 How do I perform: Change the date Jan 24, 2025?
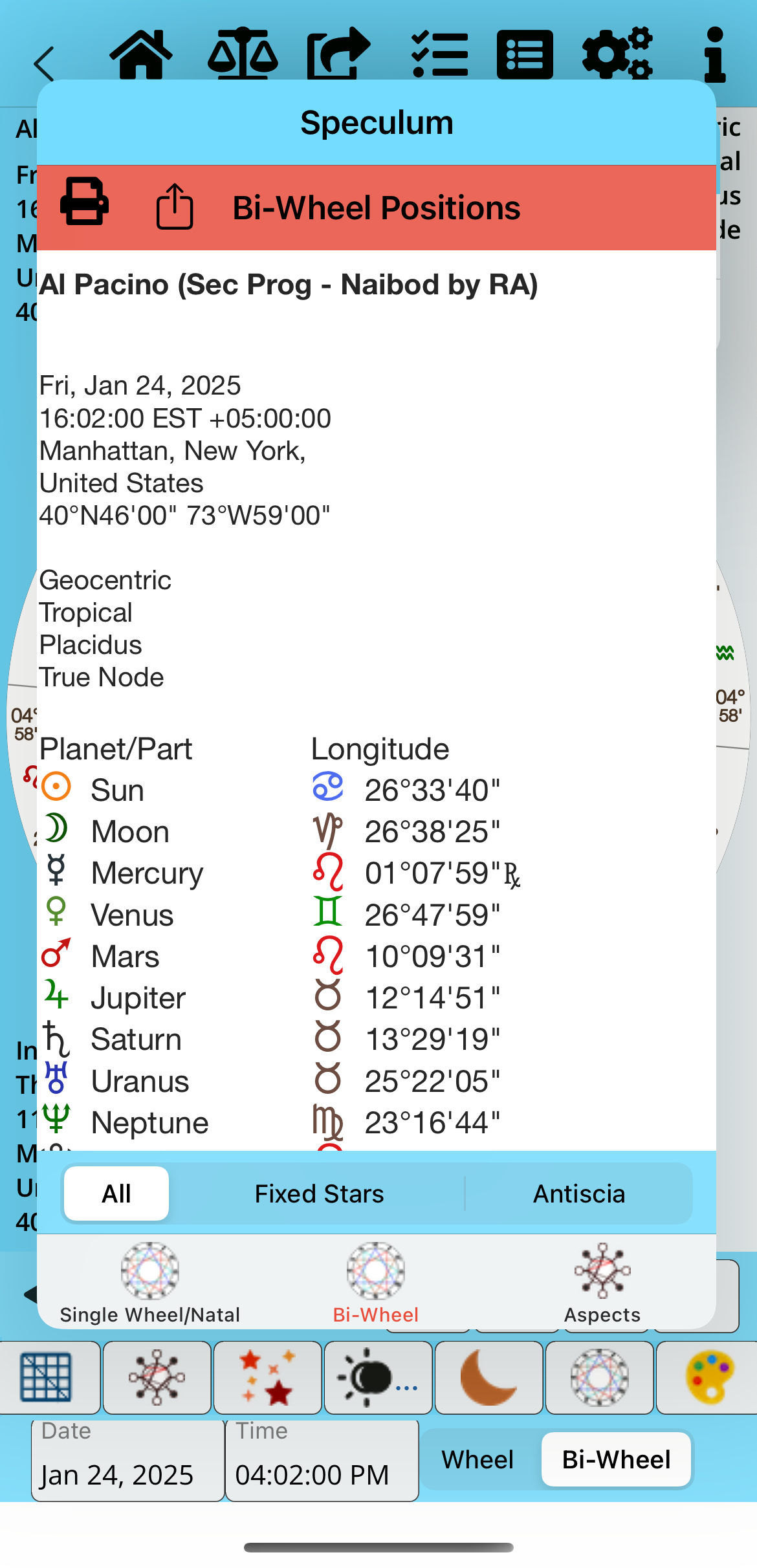click(128, 1461)
